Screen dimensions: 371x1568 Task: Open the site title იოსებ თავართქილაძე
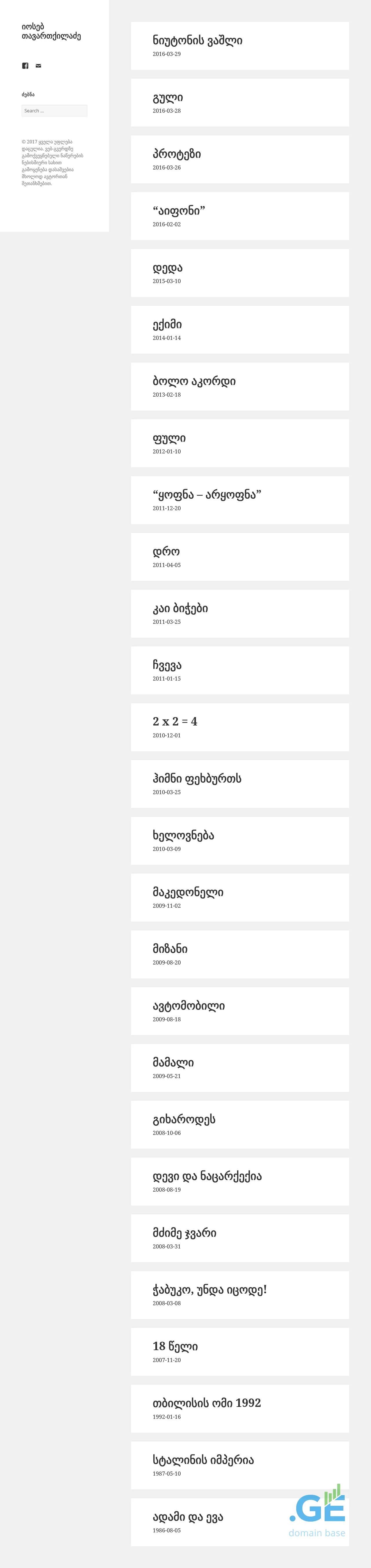click(51, 32)
